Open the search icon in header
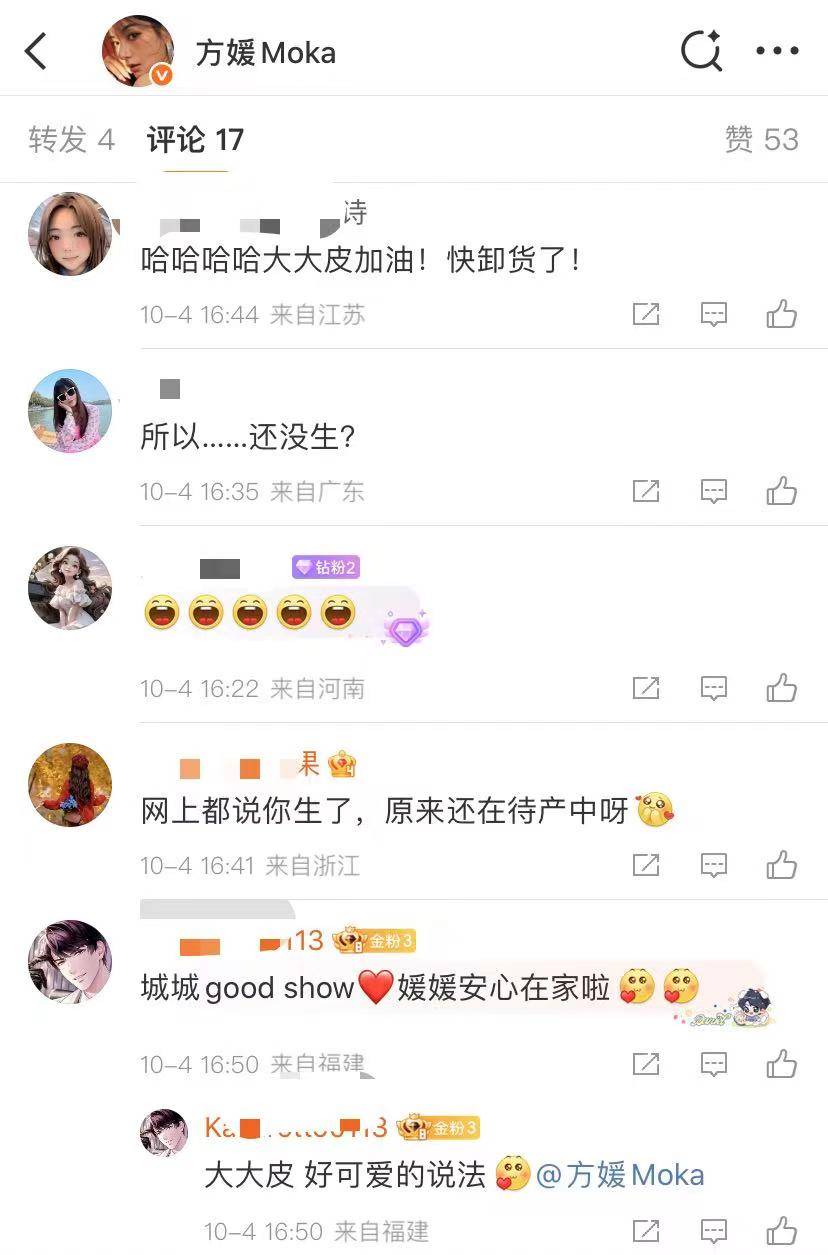Image resolution: width=828 pixels, height=1255 pixels. pyautogui.click(x=701, y=50)
